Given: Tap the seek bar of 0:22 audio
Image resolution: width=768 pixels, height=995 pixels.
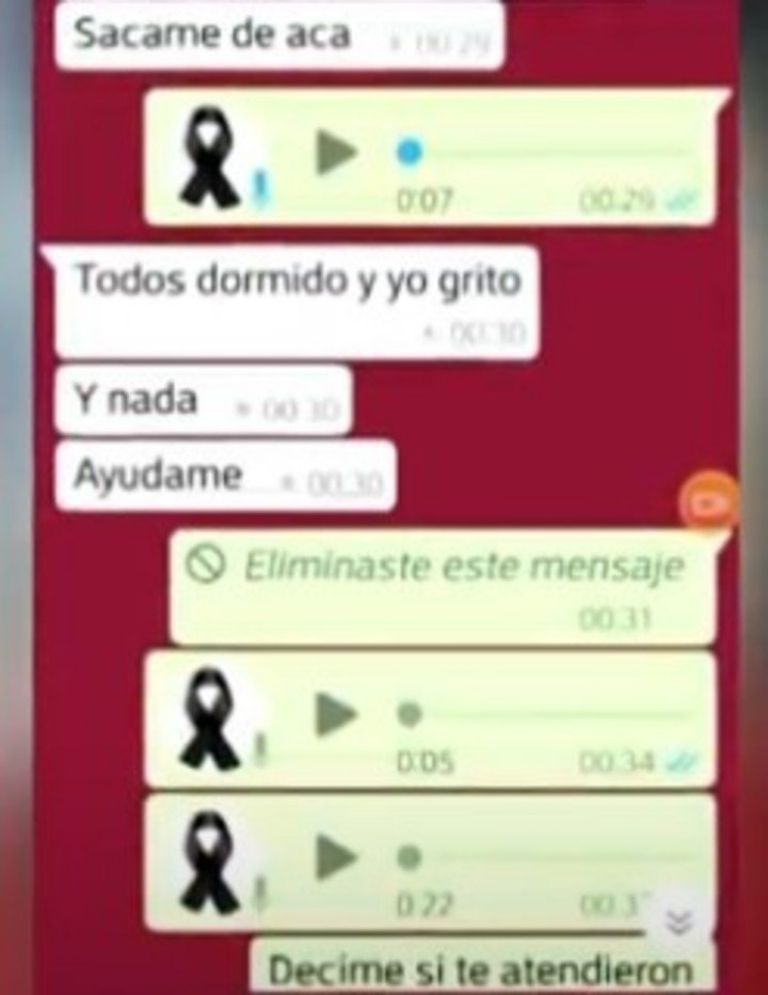Looking at the screenshot, I should [x=550, y=858].
